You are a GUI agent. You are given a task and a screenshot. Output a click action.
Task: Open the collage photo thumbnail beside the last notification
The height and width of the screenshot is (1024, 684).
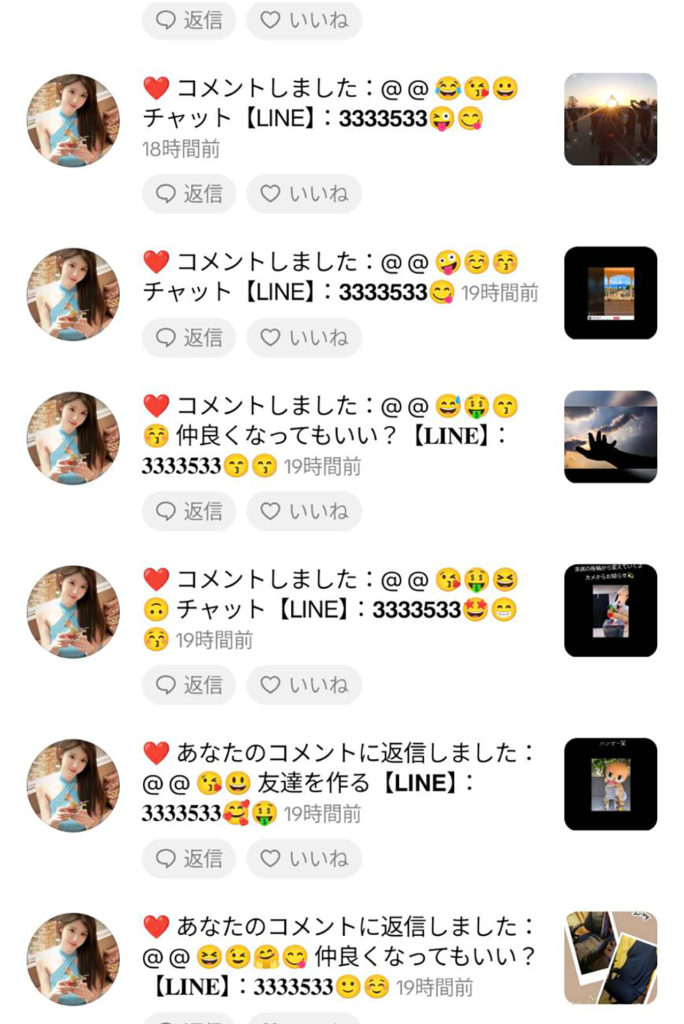click(610, 957)
